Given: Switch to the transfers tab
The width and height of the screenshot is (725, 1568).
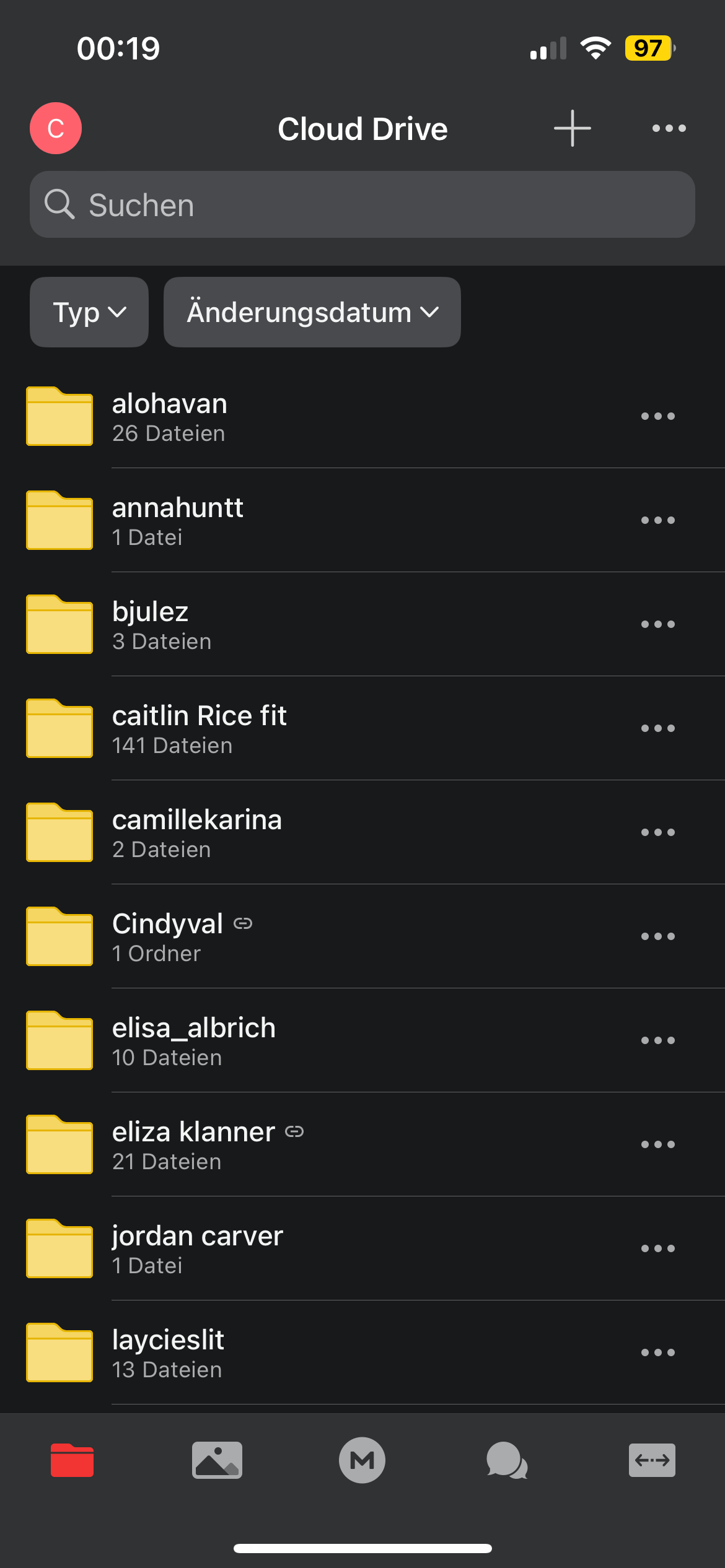Looking at the screenshot, I should point(652,1460).
